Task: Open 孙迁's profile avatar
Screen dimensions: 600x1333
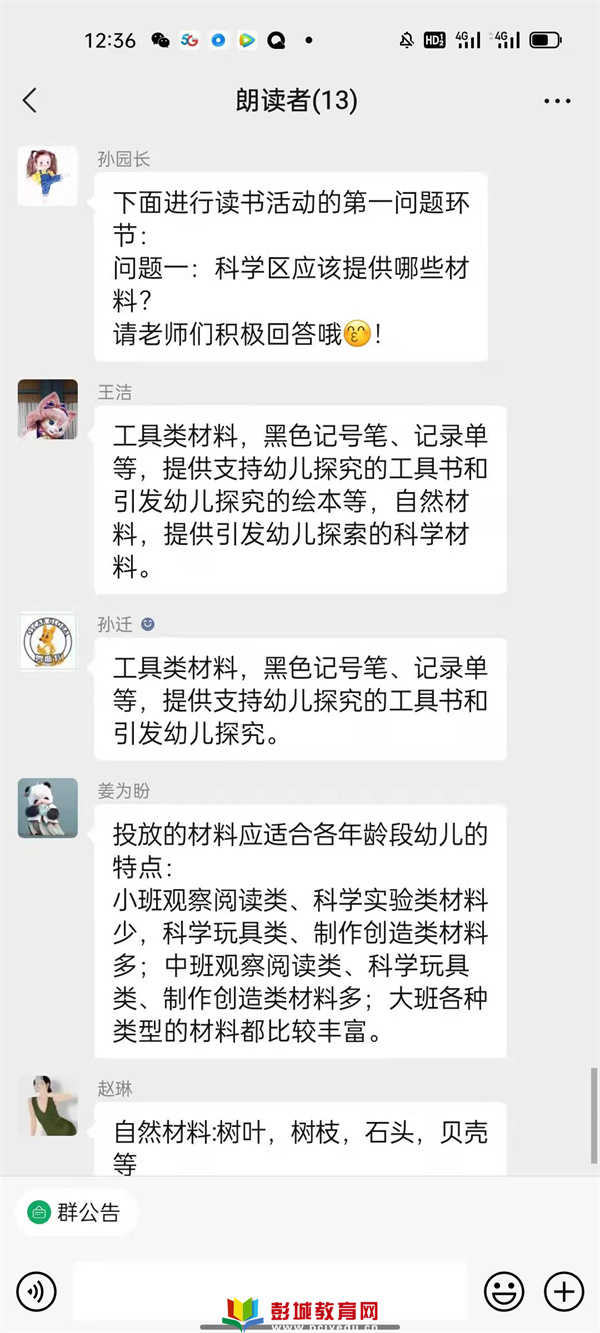Action: [47, 641]
